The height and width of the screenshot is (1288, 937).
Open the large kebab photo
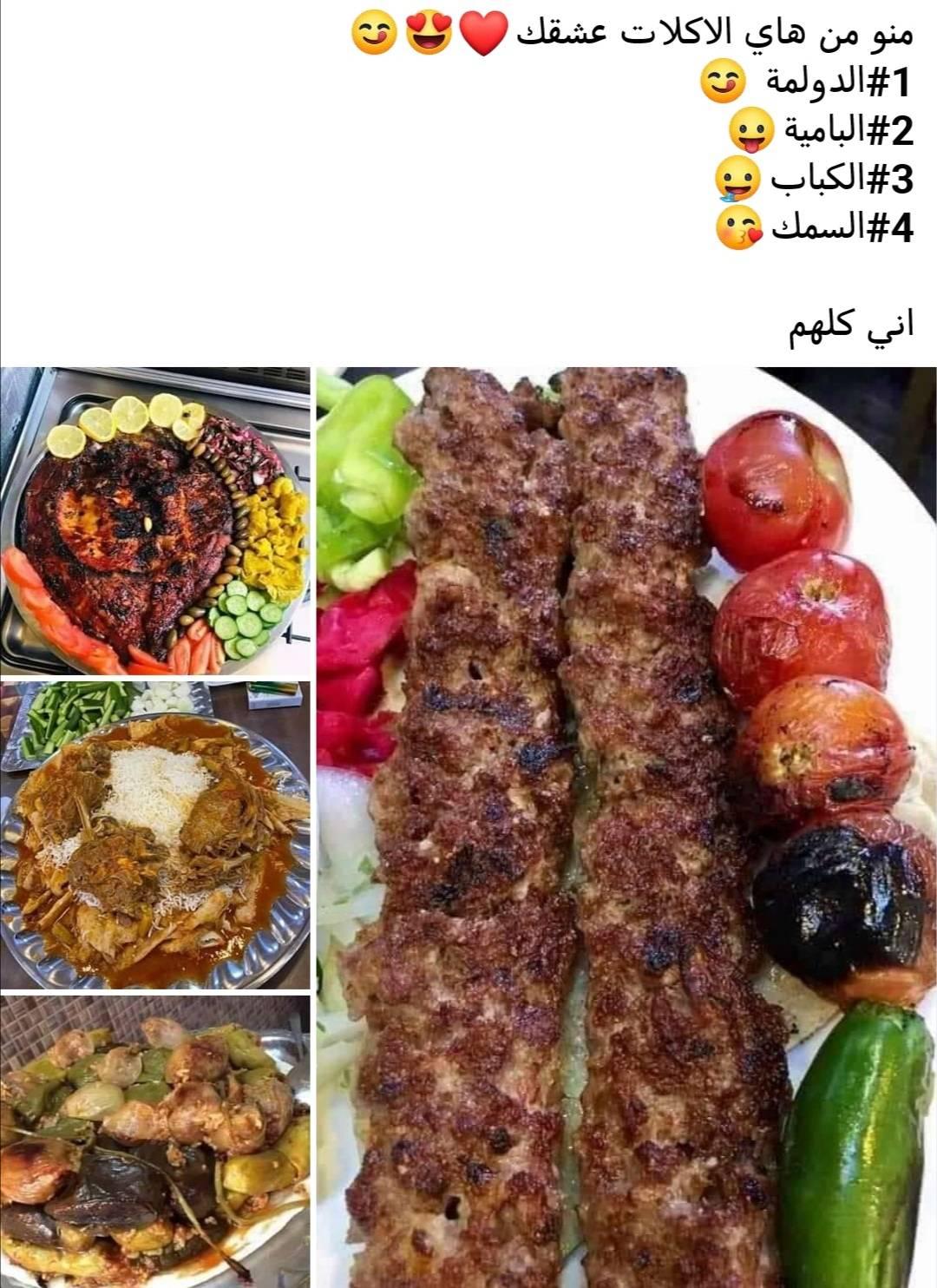pyautogui.click(x=625, y=825)
